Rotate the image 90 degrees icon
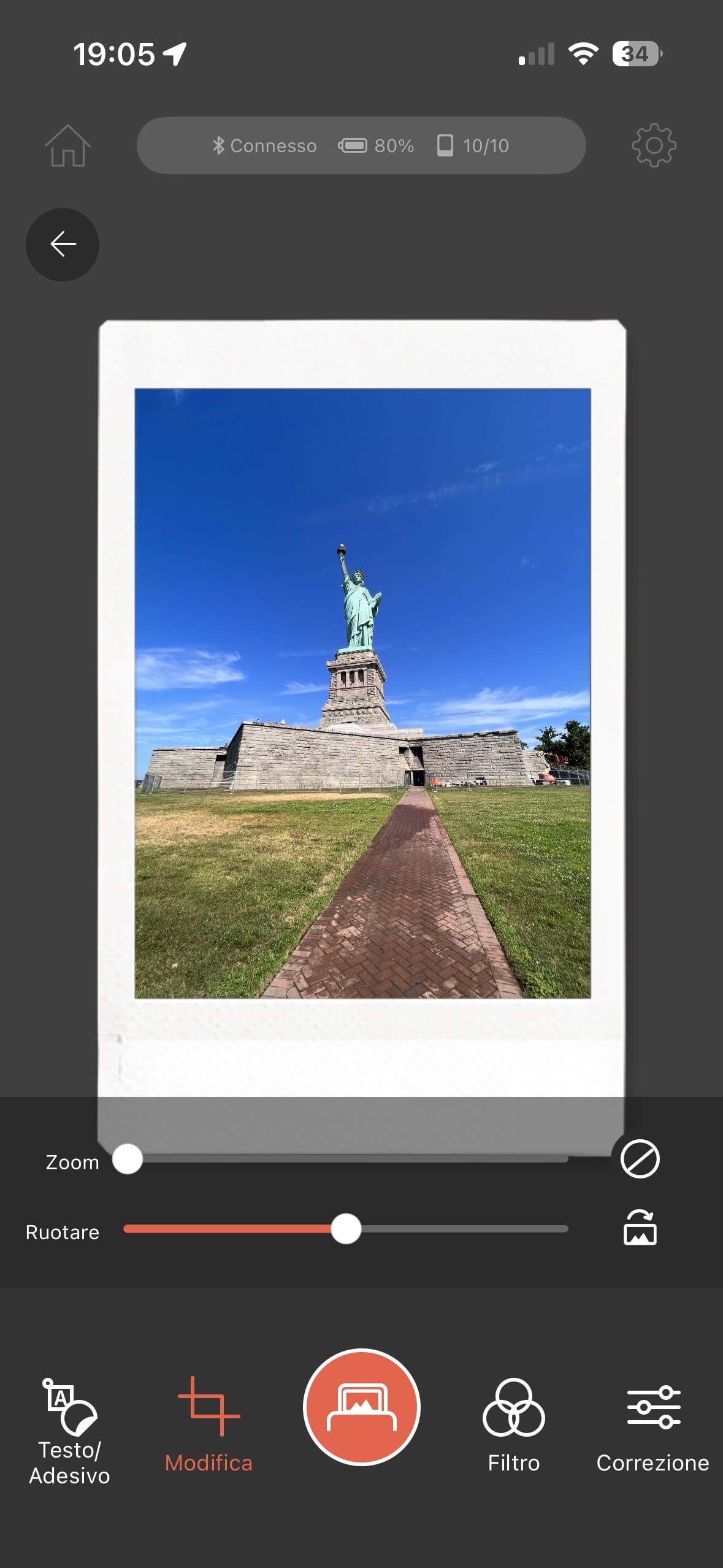This screenshot has height=1568, width=723. 640,1228
